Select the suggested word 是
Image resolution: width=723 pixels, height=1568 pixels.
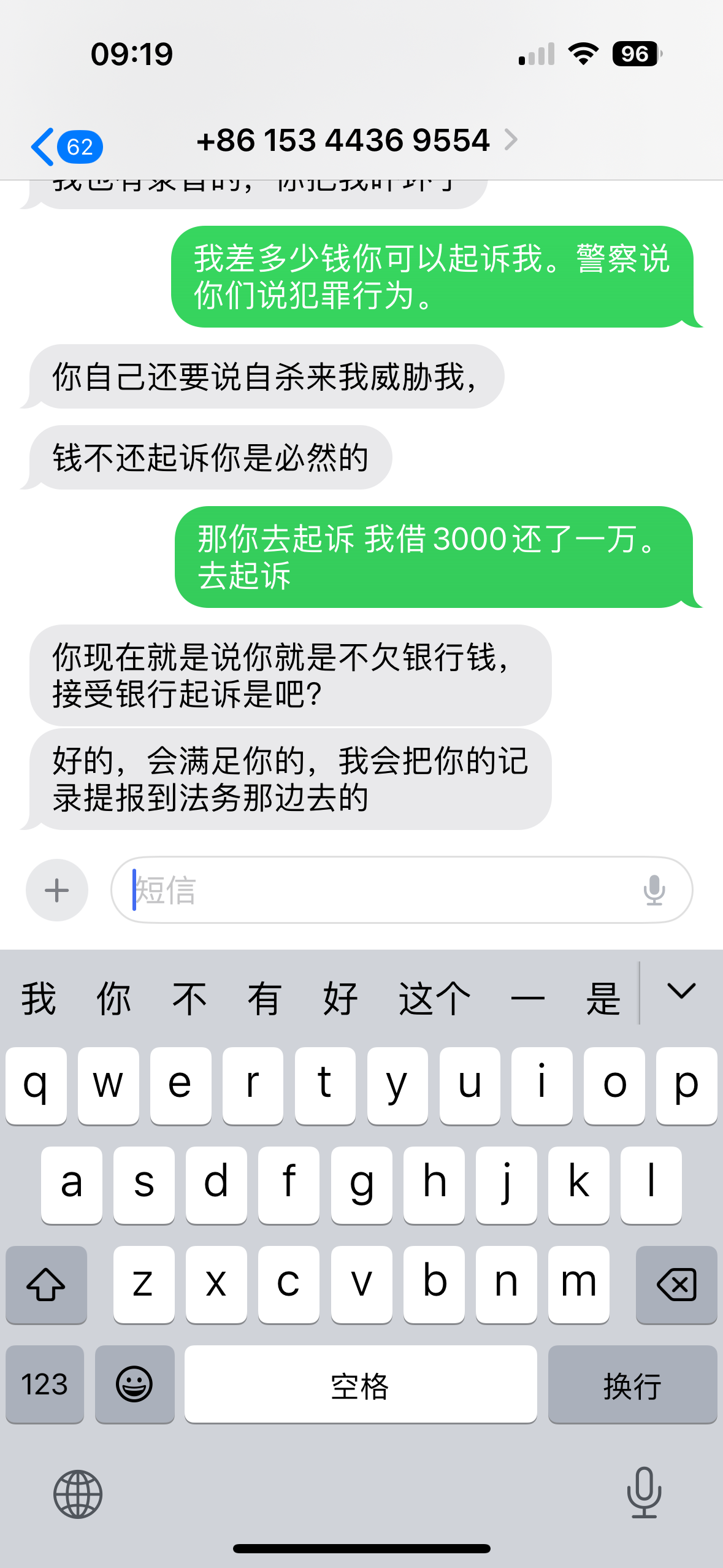coord(603,999)
